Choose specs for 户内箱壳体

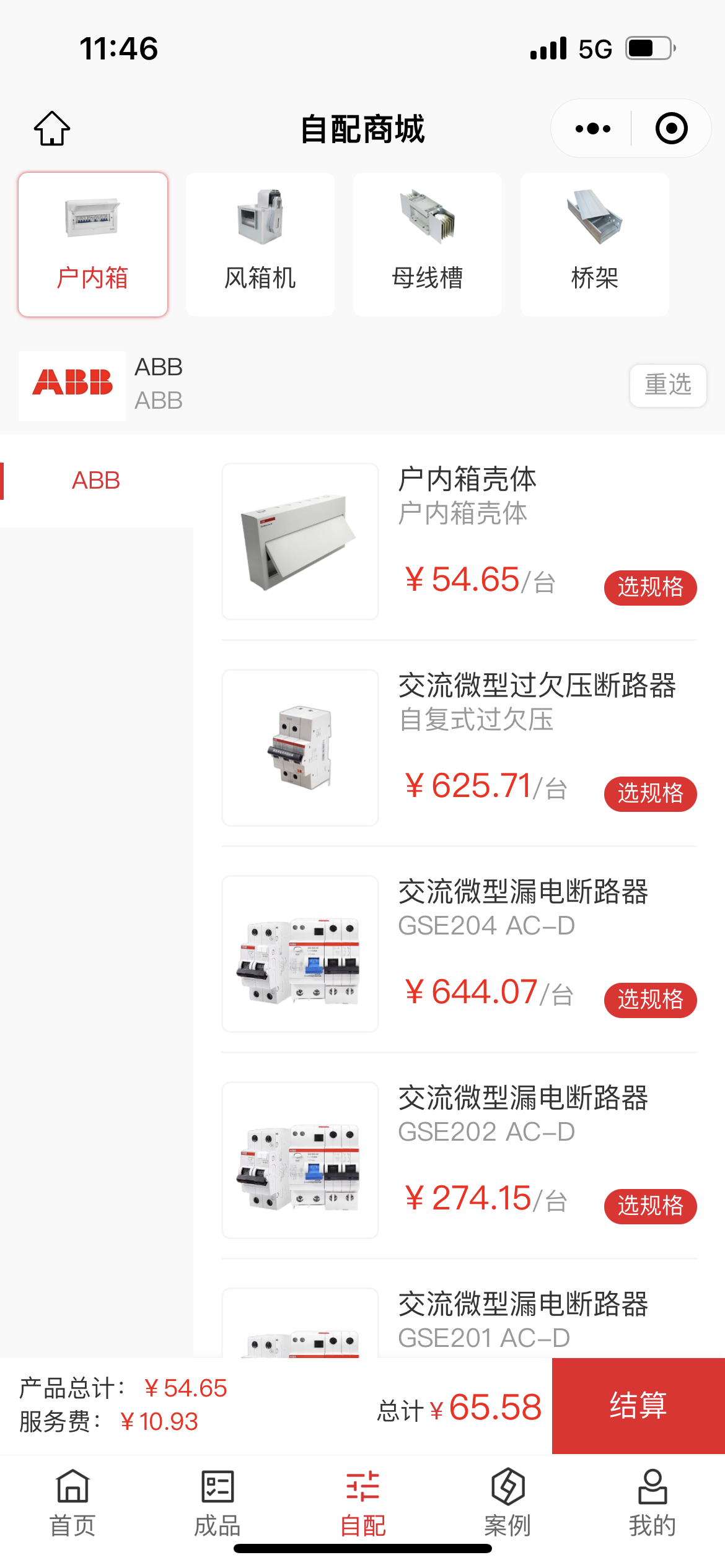coord(650,587)
